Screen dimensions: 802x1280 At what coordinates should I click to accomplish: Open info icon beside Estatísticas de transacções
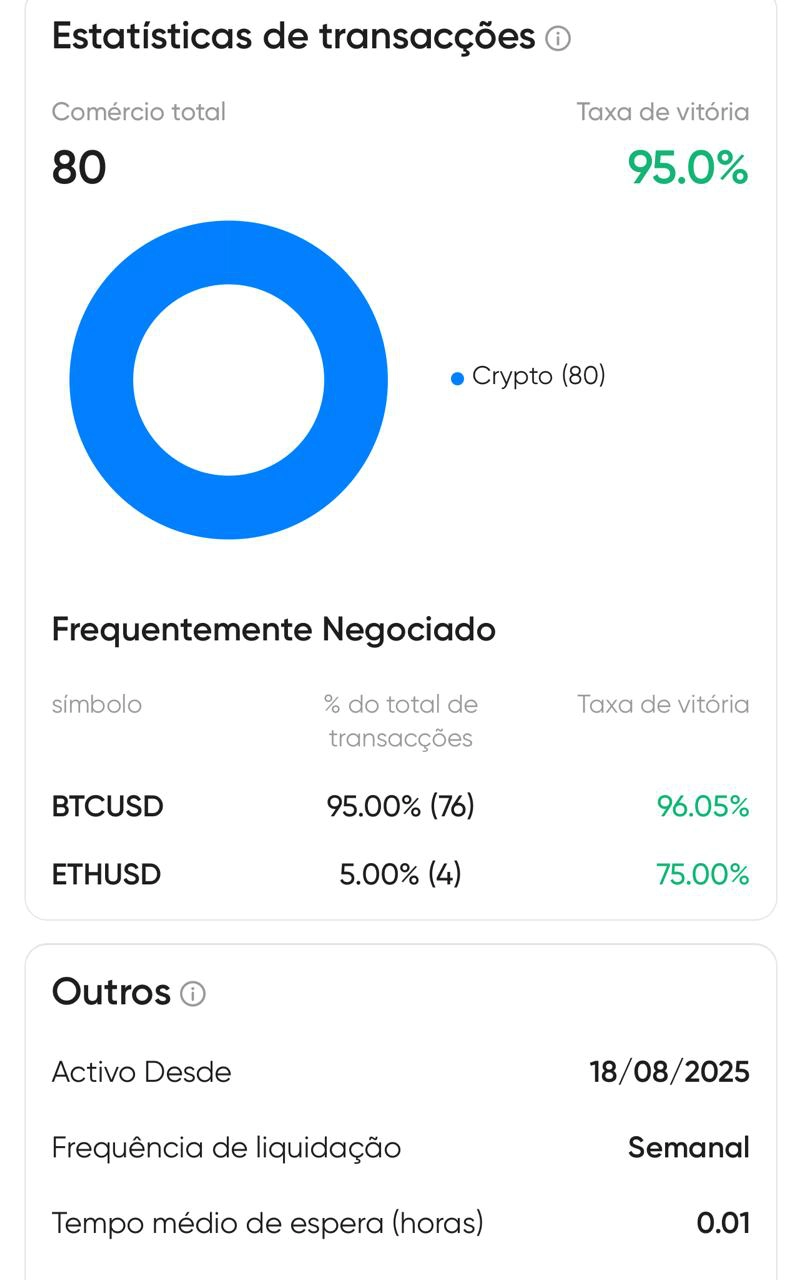pos(558,39)
